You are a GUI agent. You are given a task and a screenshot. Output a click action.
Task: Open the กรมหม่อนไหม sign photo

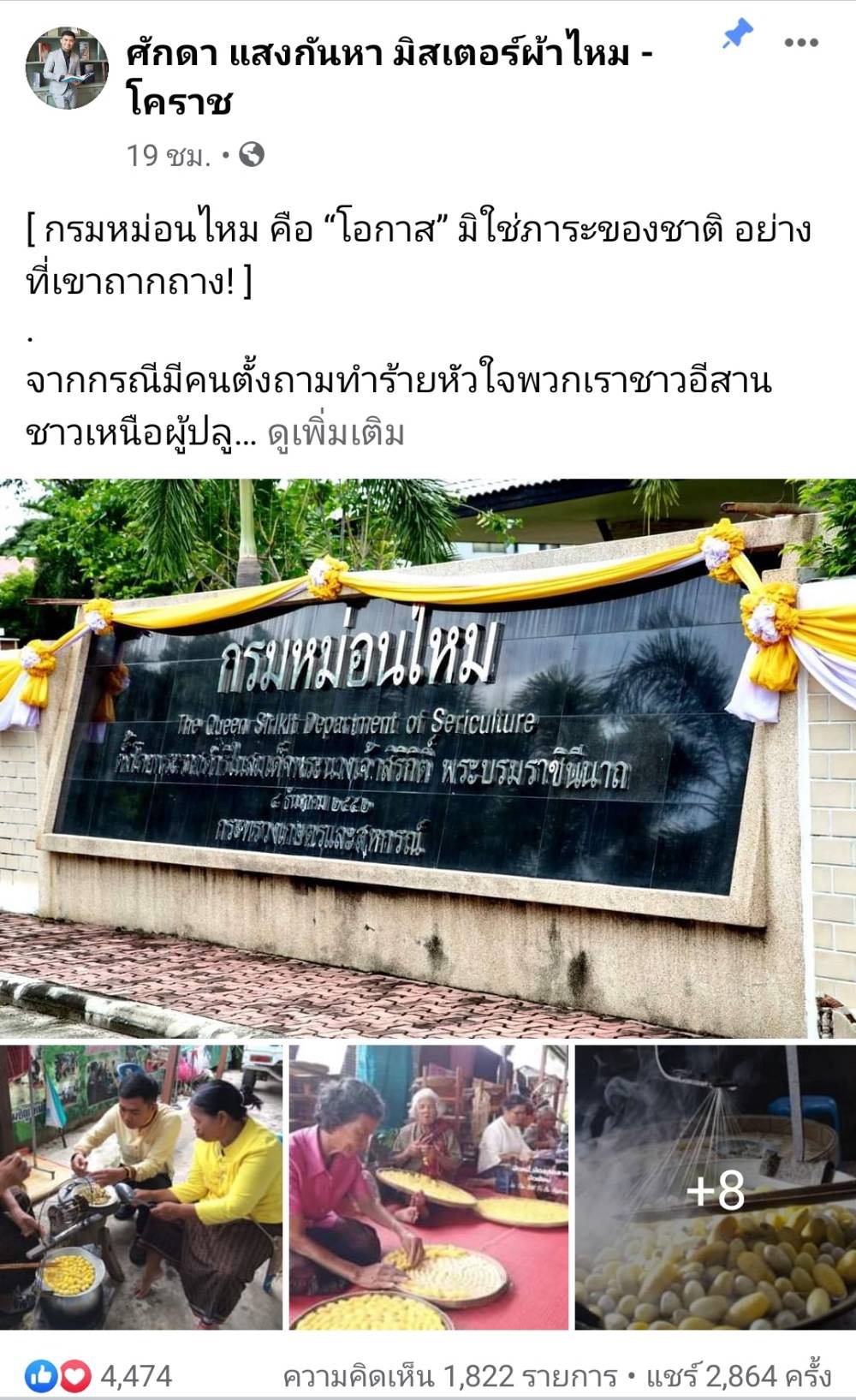[428, 758]
